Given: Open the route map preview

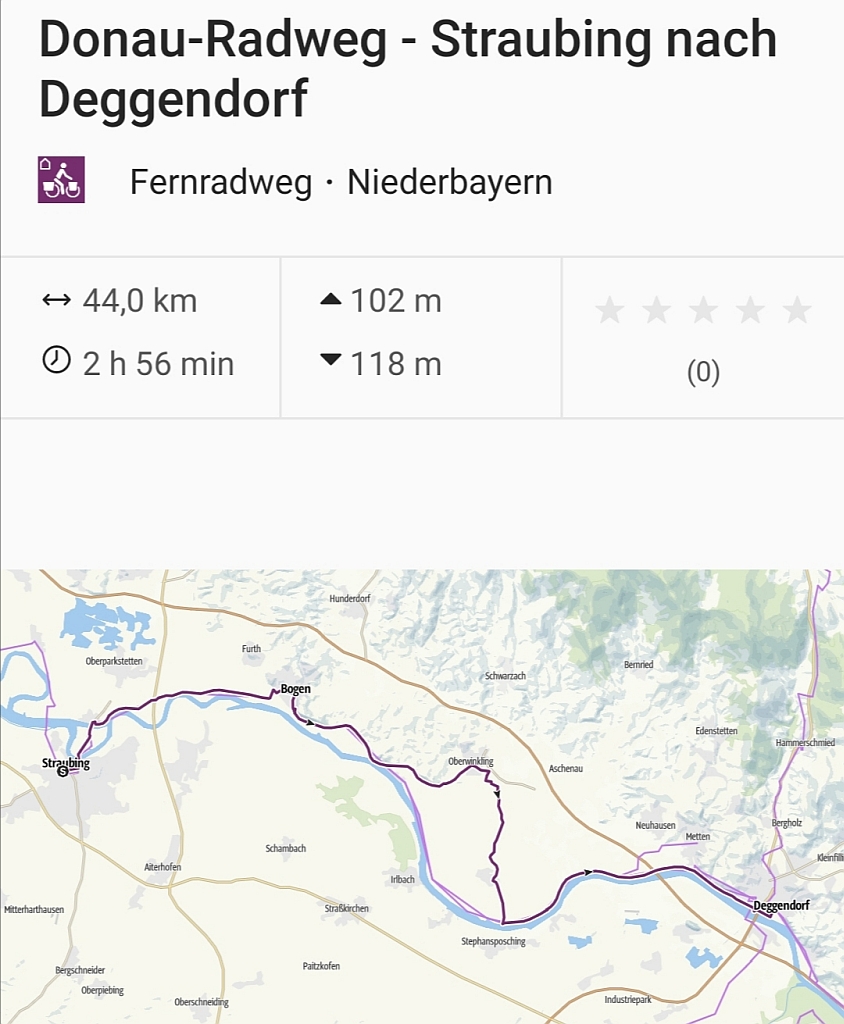Looking at the screenshot, I should tap(422, 796).
